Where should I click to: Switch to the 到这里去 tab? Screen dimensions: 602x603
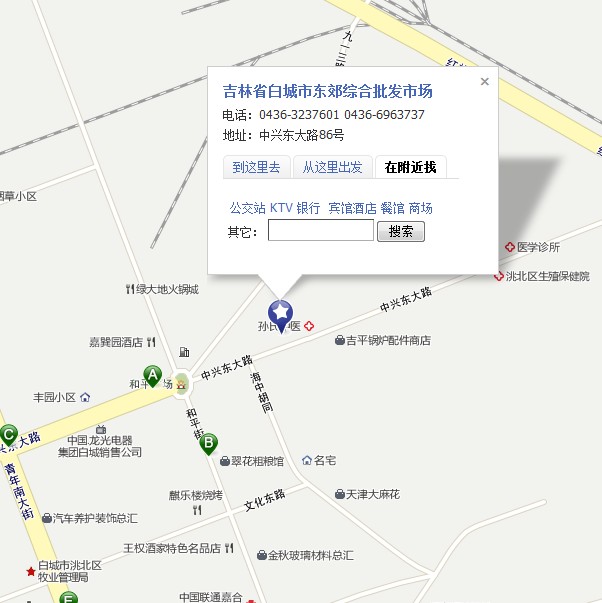(256, 167)
